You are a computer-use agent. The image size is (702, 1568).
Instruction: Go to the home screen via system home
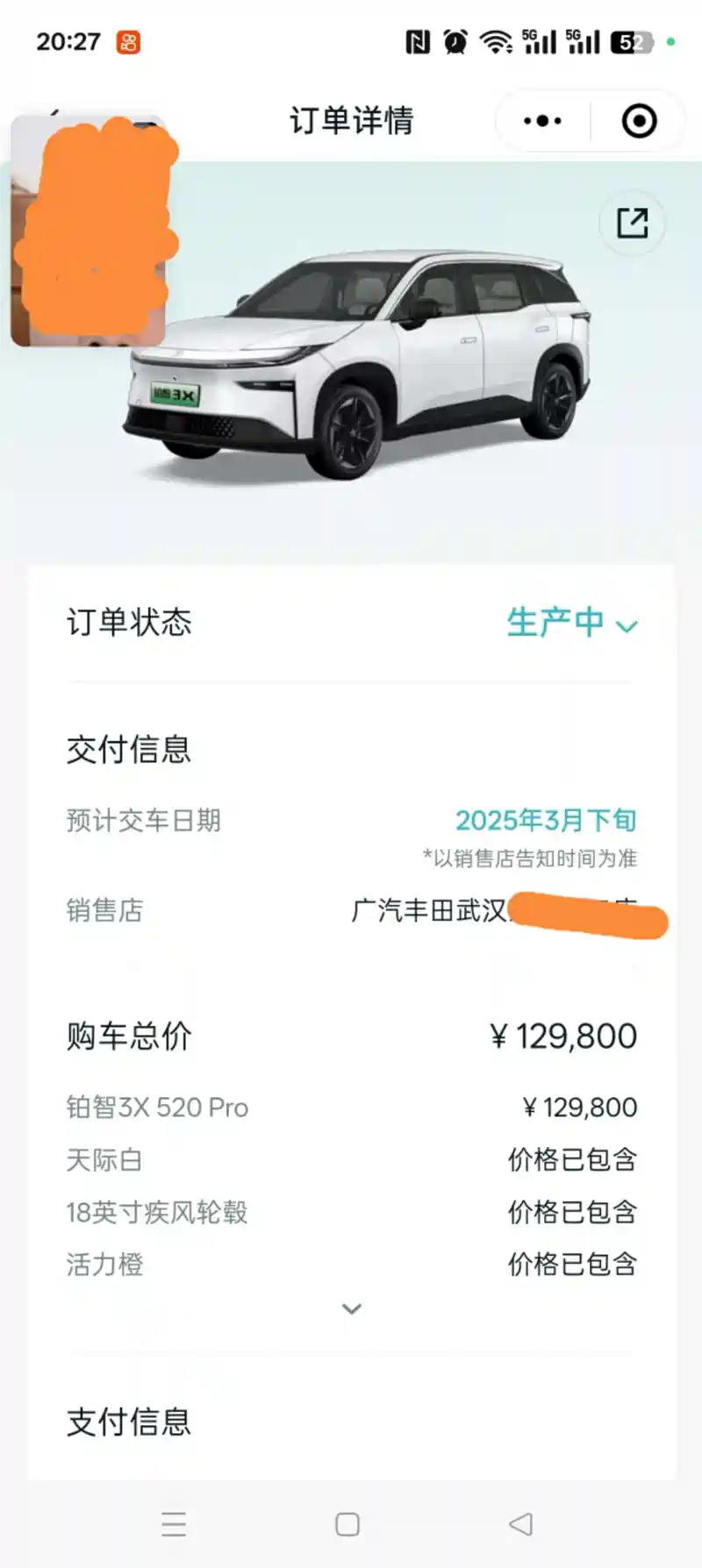[x=347, y=1524]
